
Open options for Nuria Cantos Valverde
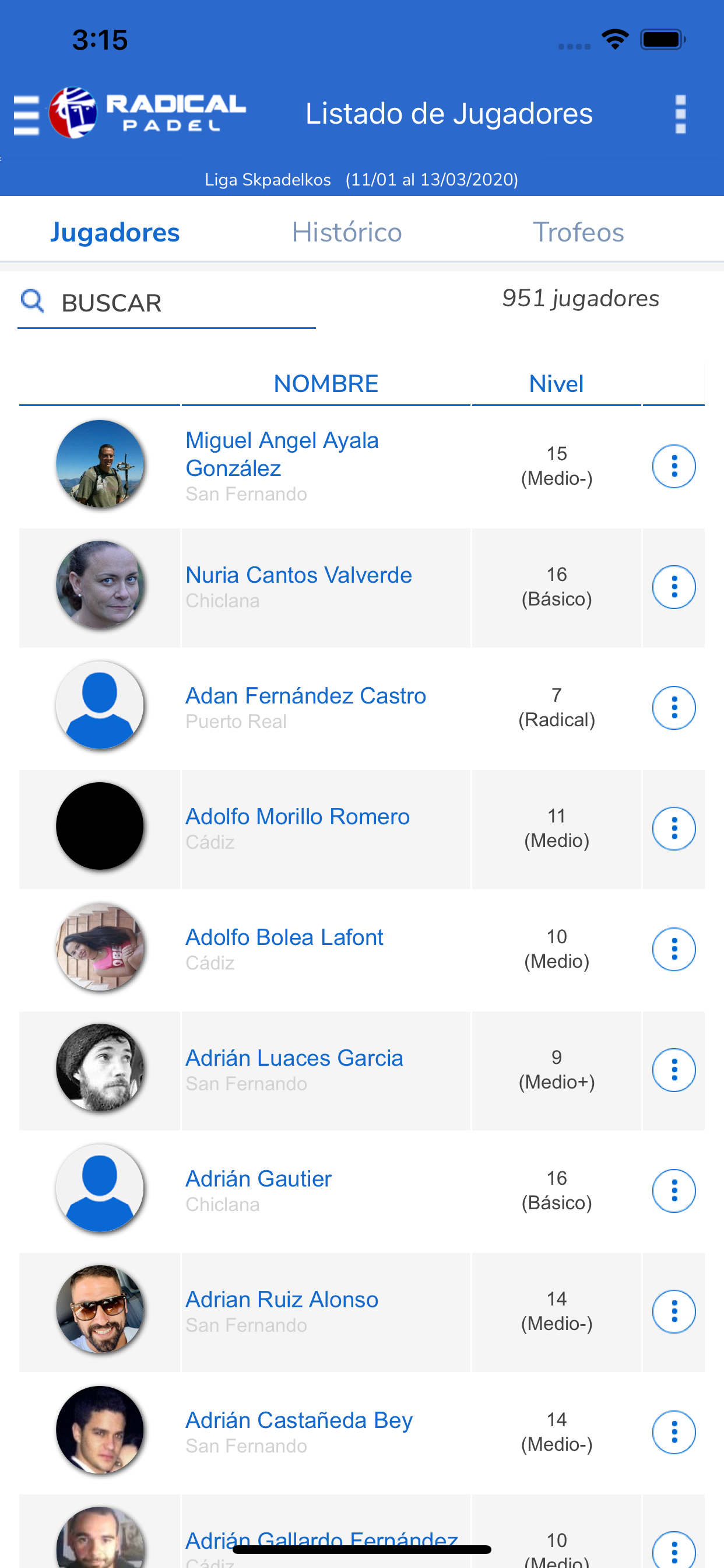point(673,587)
